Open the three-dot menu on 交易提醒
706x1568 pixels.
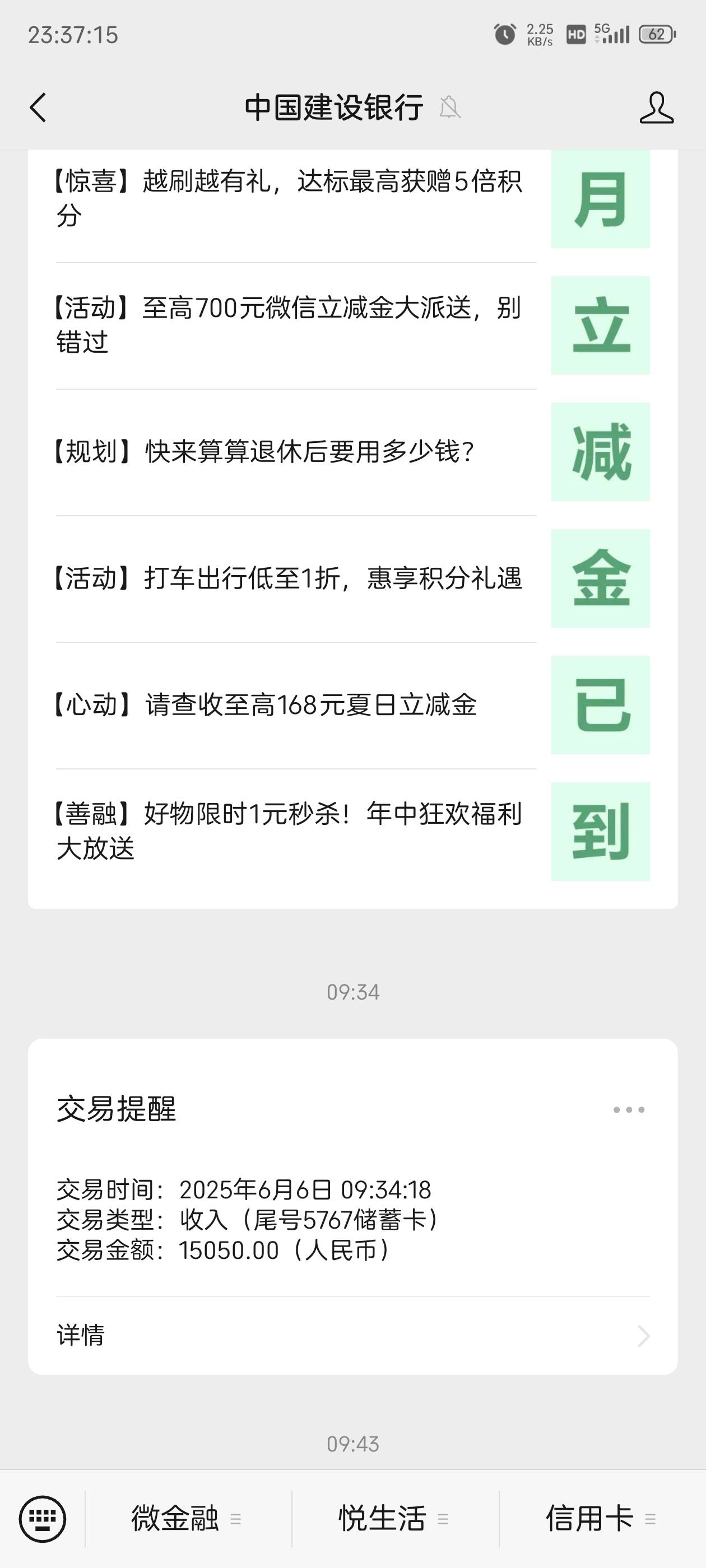coord(629,1110)
